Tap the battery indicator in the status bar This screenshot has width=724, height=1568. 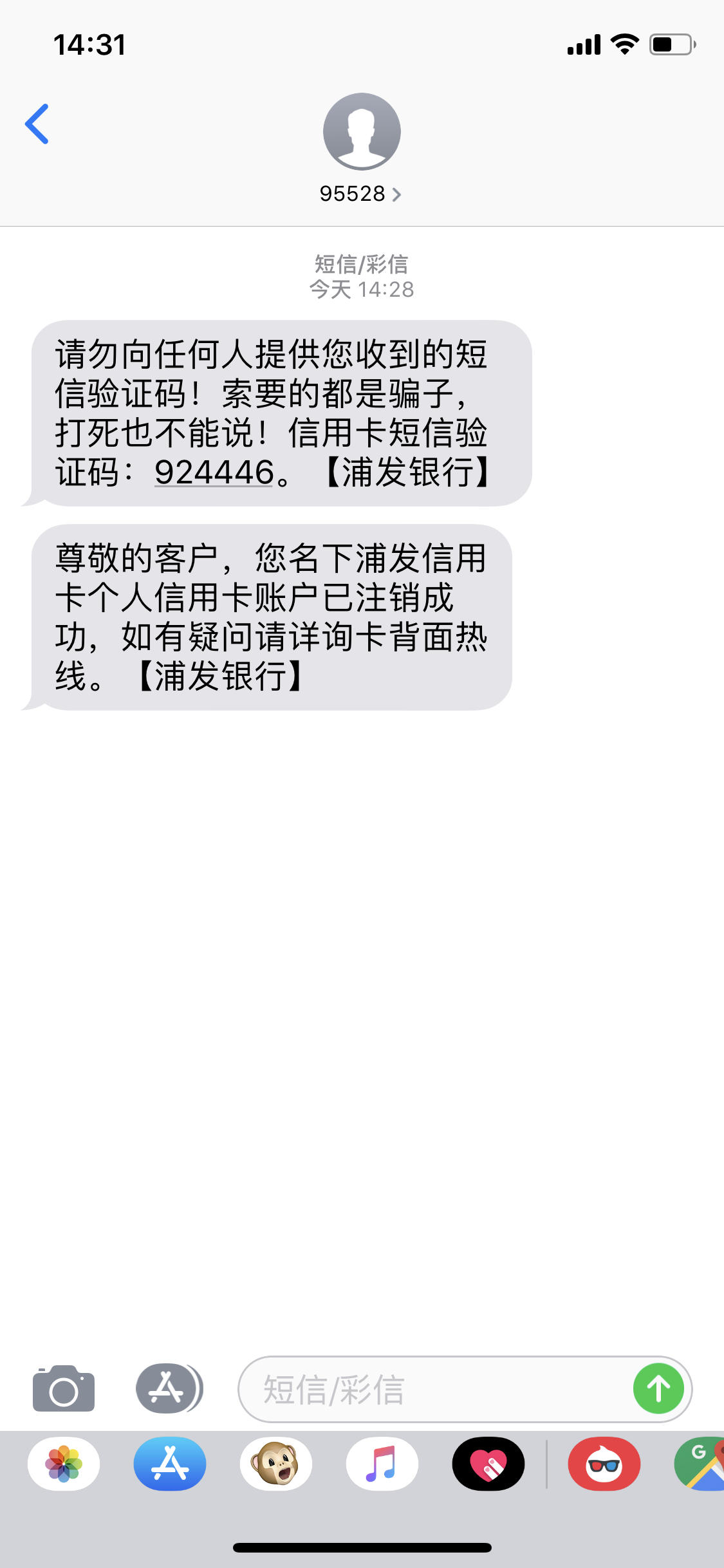[669, 44]
